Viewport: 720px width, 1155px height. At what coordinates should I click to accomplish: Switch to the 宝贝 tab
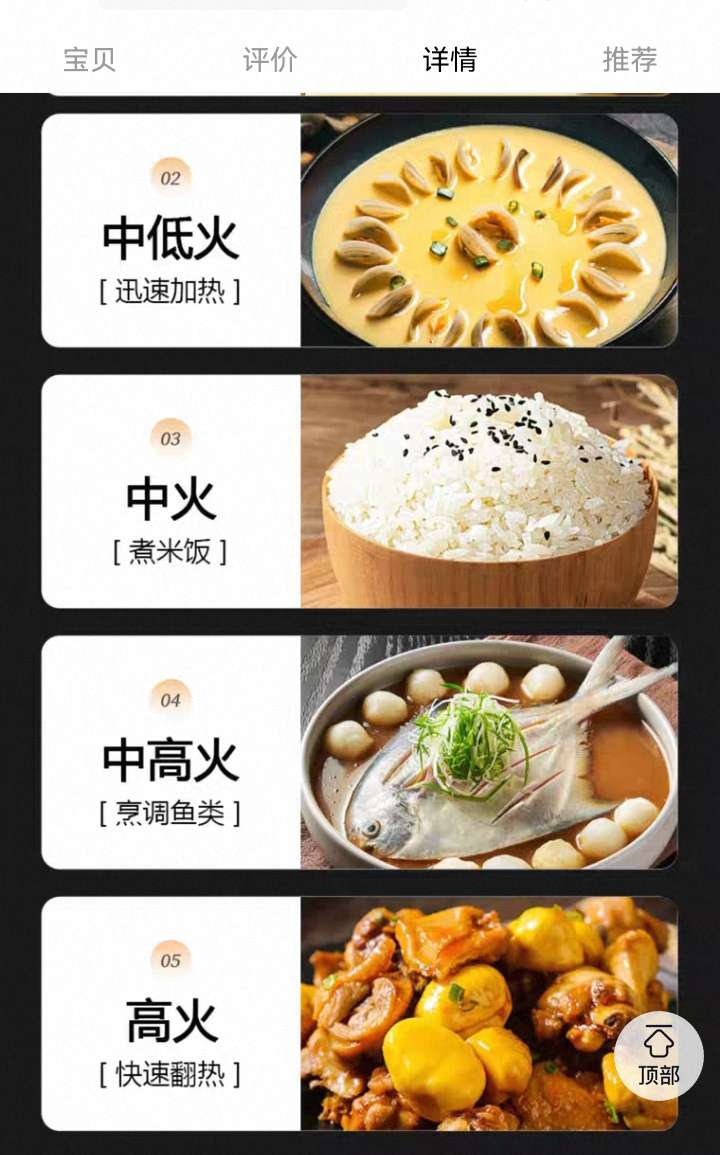point(90,60)
